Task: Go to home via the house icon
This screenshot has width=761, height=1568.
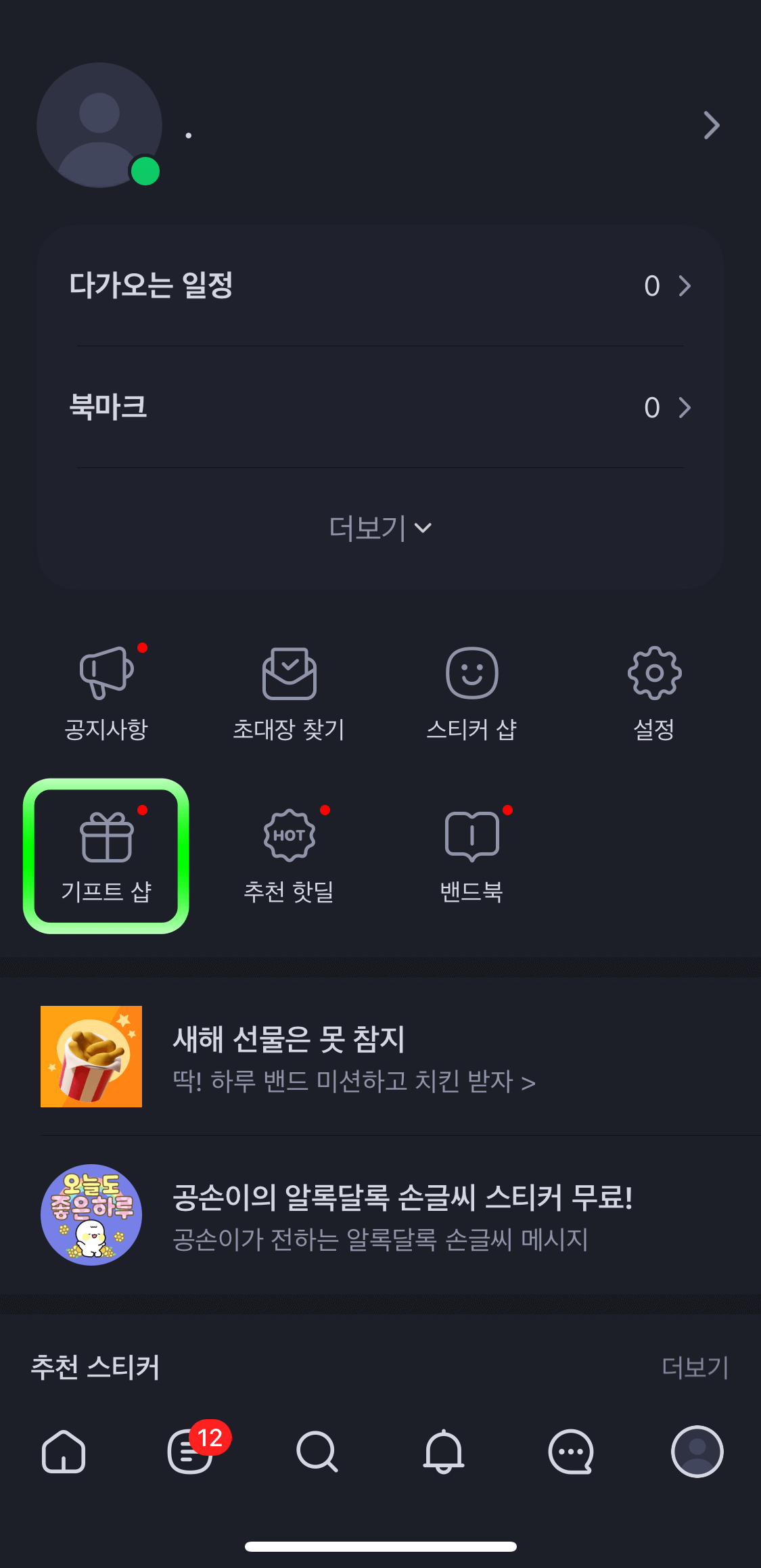Action: 64,1451
